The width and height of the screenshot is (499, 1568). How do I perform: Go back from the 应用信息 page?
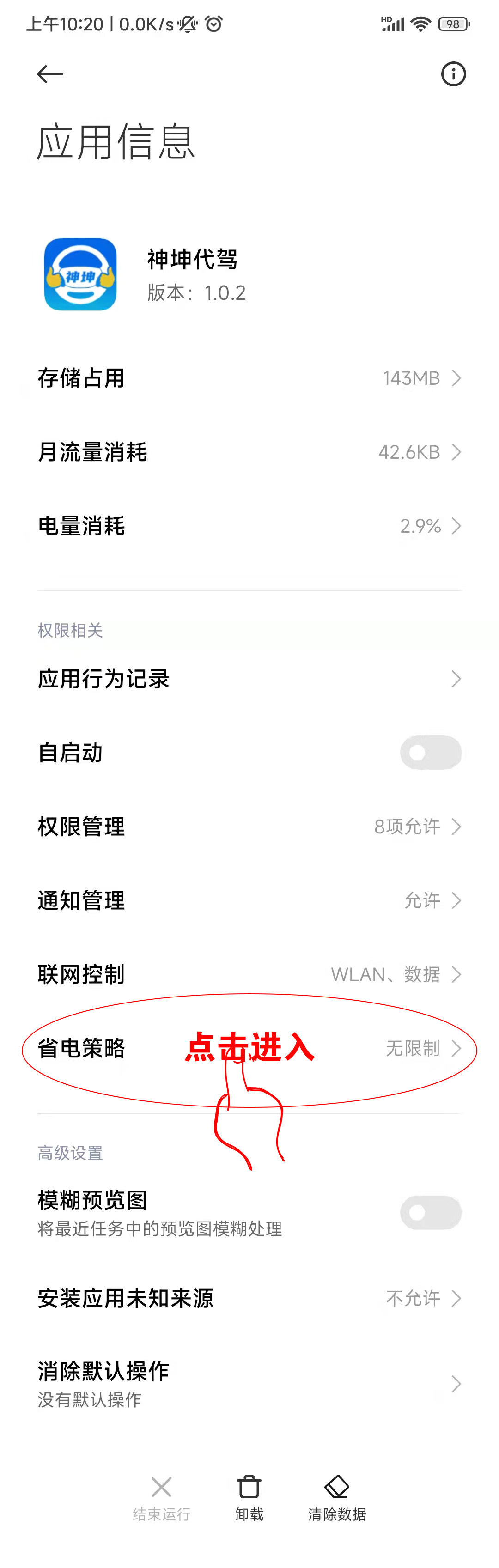pyautogui.click(x=50, y=74)
